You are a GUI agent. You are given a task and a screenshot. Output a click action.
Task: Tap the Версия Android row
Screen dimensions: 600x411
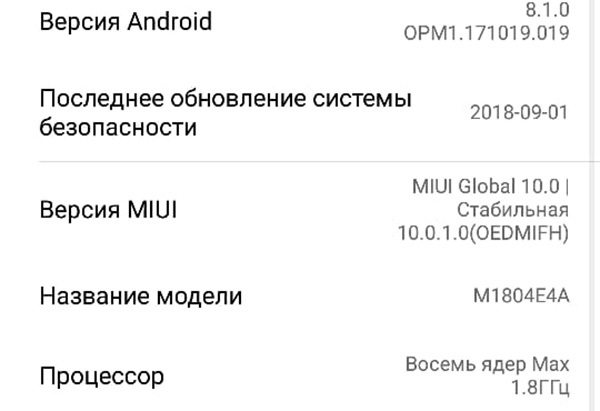[x=300, y=22]
